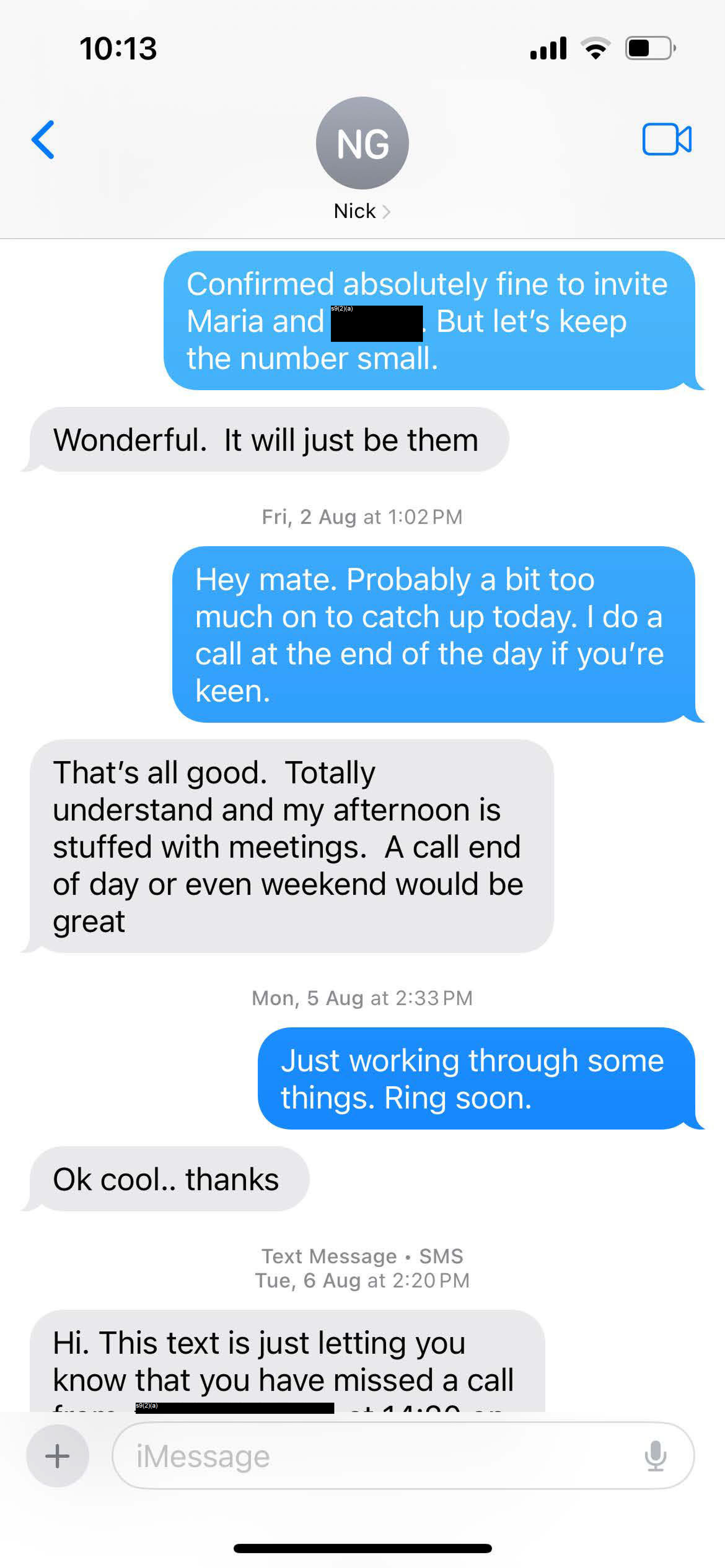
Task: Go back to the messages list
Action: pyautogui.click(x=43, y=139)
